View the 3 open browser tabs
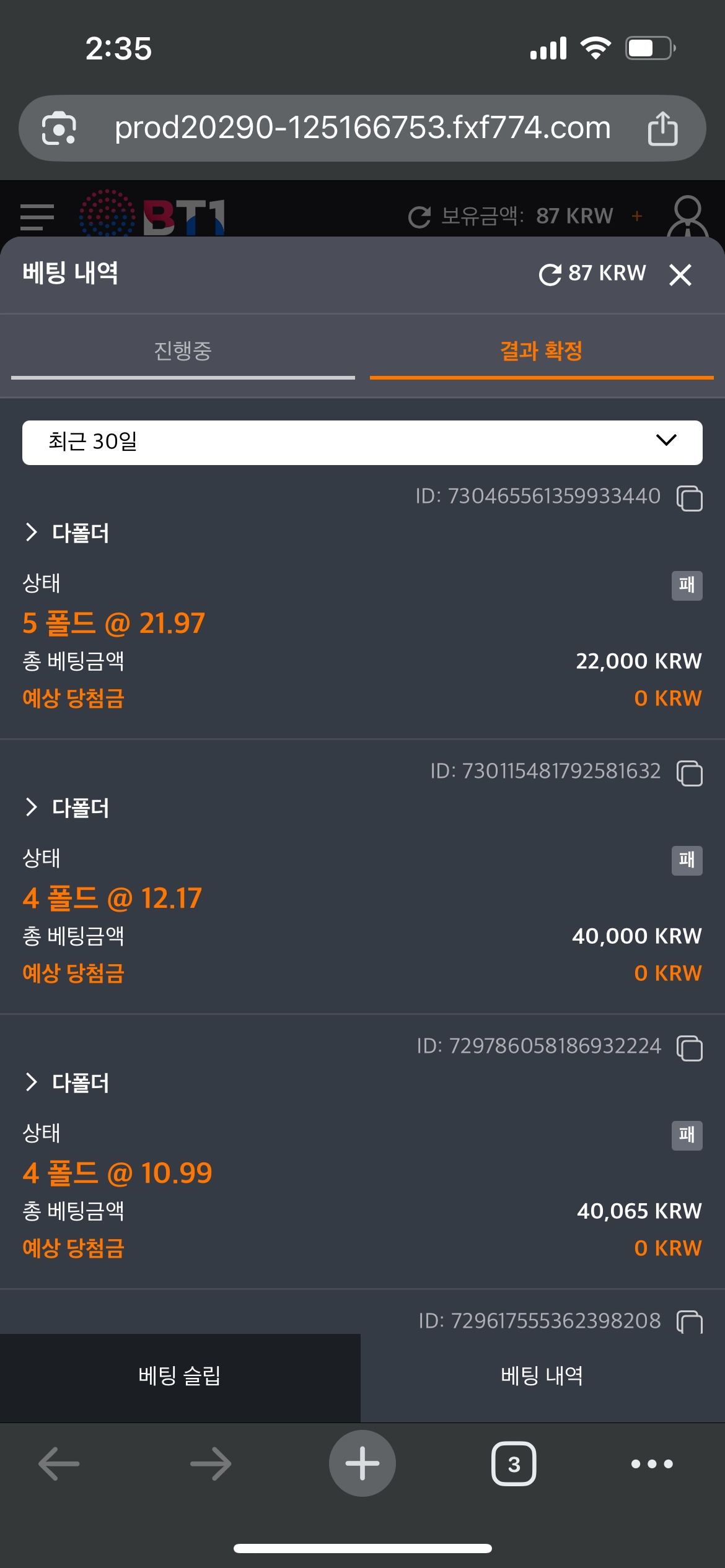 tap(514, 1464)
